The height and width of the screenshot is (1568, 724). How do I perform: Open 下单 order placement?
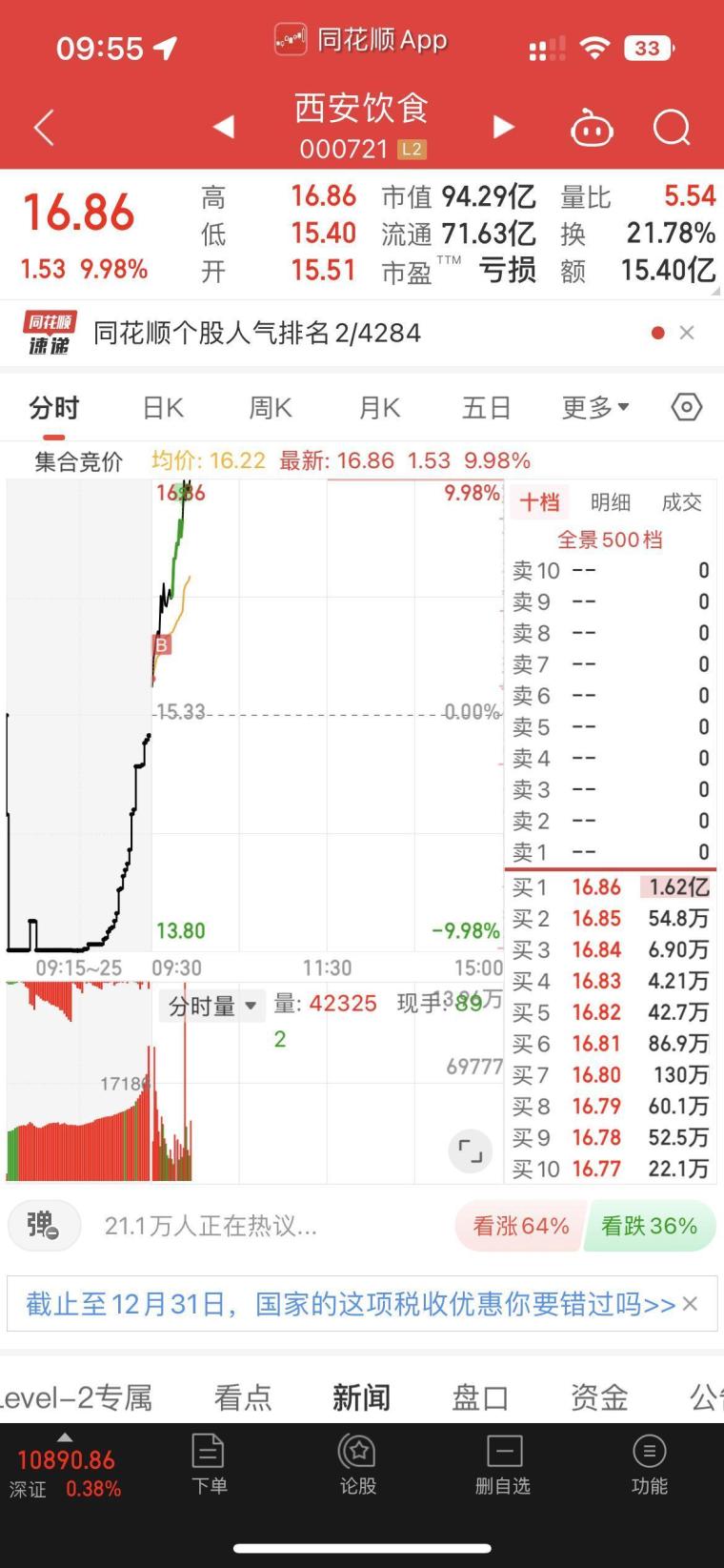click(209, 1464)
